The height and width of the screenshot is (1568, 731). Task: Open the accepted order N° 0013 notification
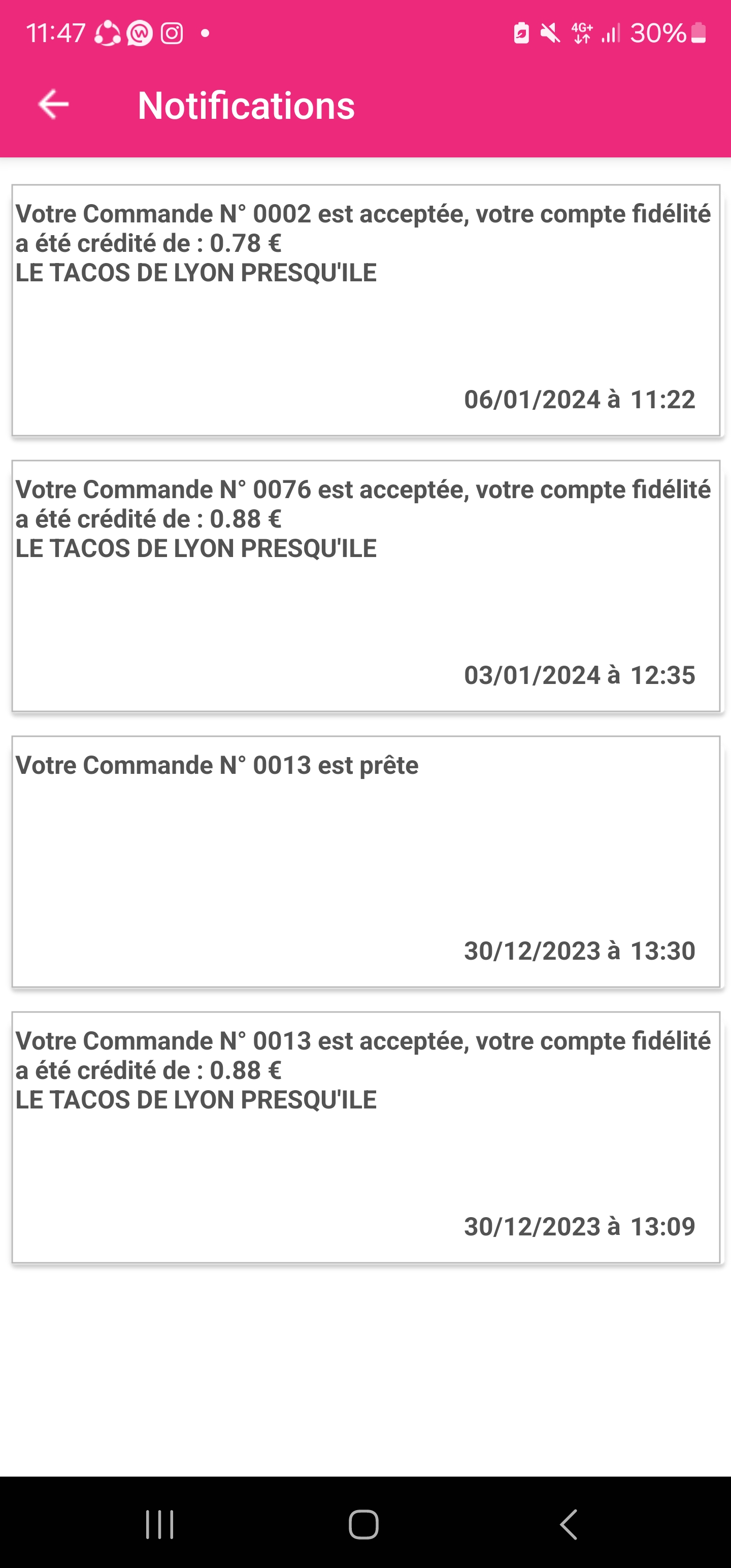point(365,1137)
